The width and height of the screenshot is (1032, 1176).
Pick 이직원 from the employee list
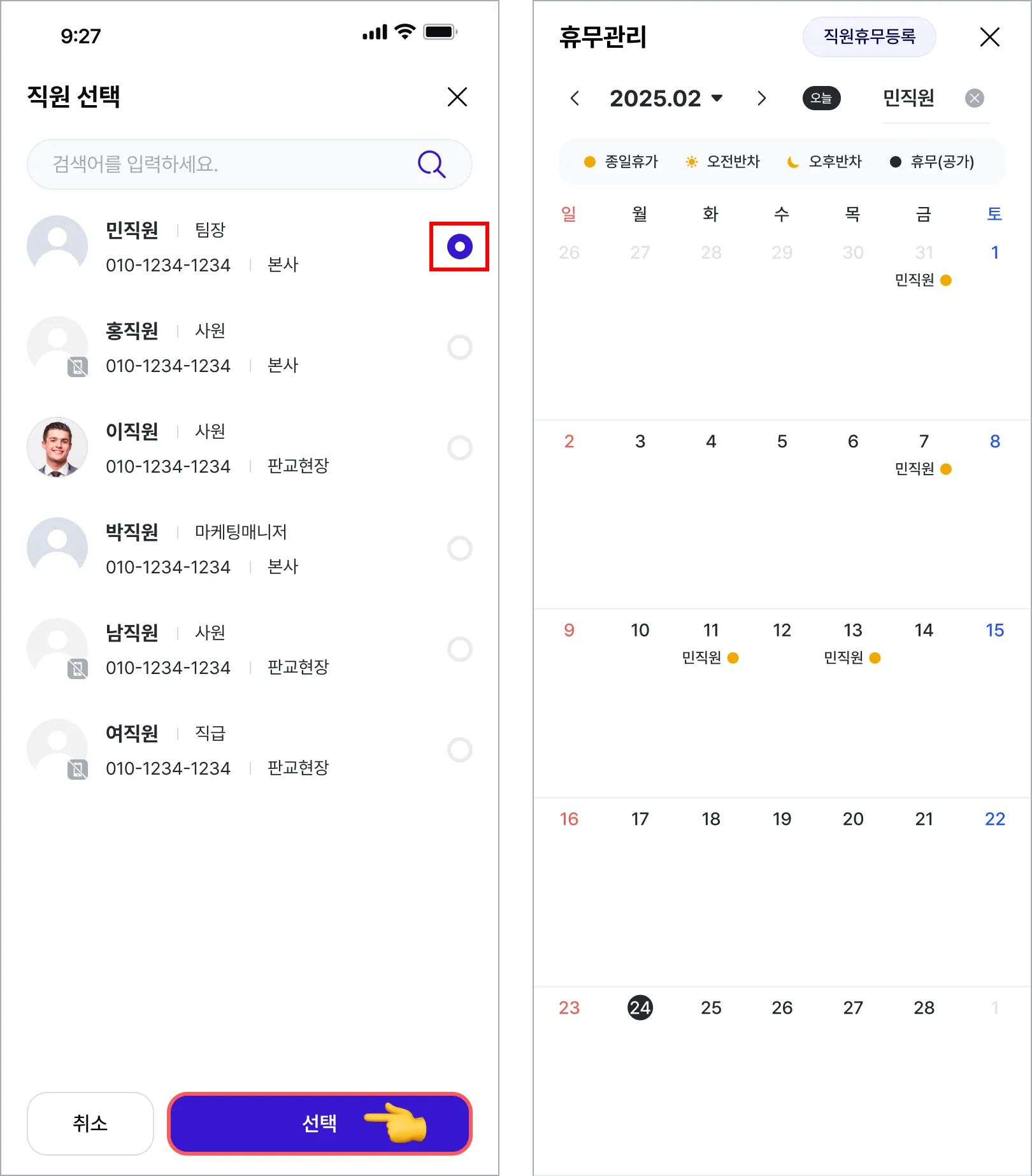coord(459,448)
